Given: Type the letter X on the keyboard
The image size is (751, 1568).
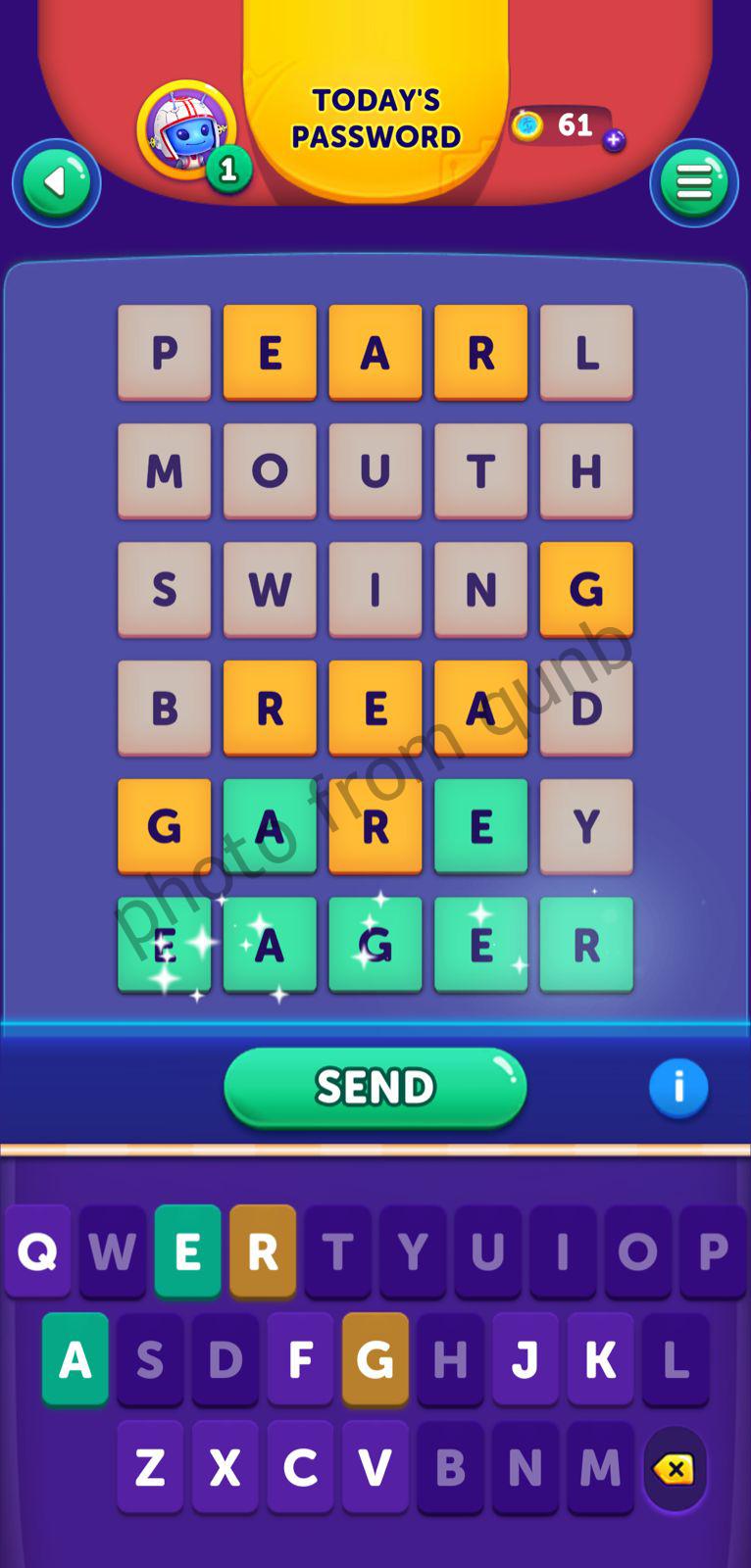Looking at the screenshot, I should point(225,1467).
